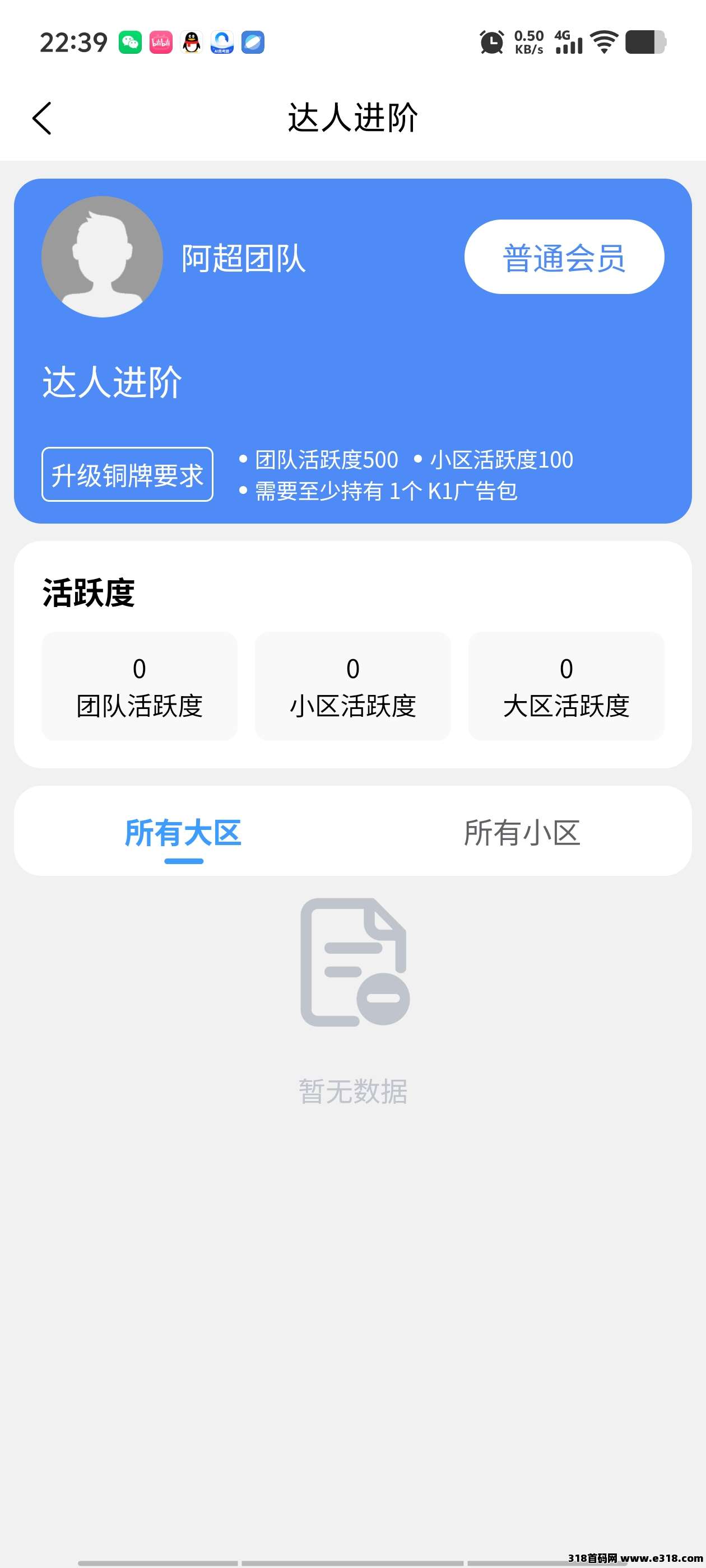Open the QQ penguin icon
The image size is (706, 1568).
tap(191, 42)
